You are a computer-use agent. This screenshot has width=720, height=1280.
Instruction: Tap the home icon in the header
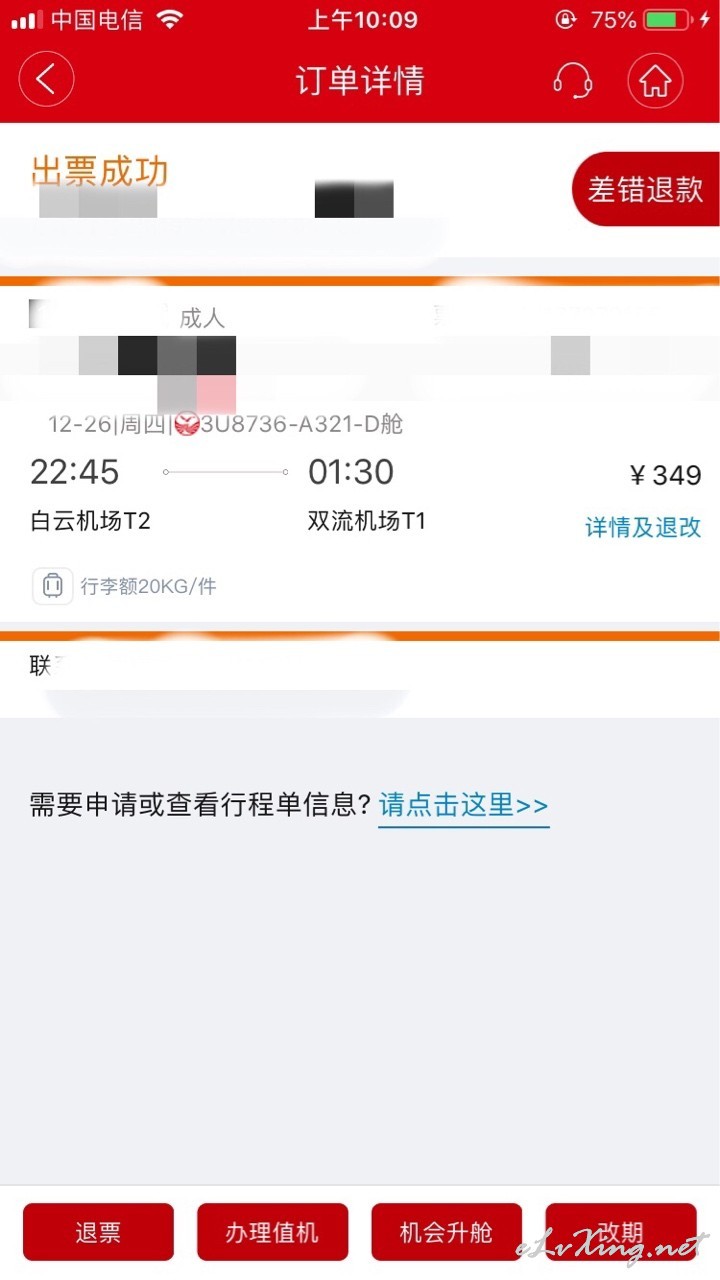[655, 80]
